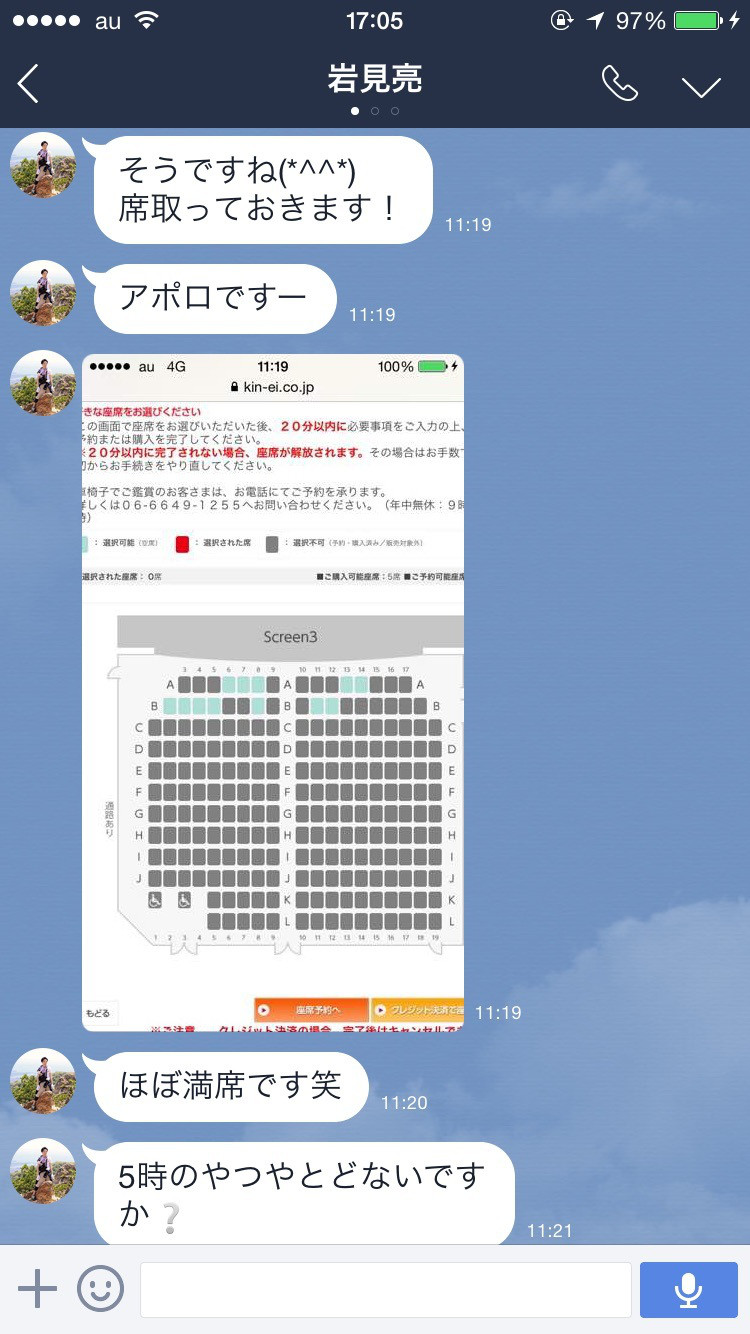Open the plus attachment menu
Viewport: 750px width, 1334px height.
(x=38, y=1289)
